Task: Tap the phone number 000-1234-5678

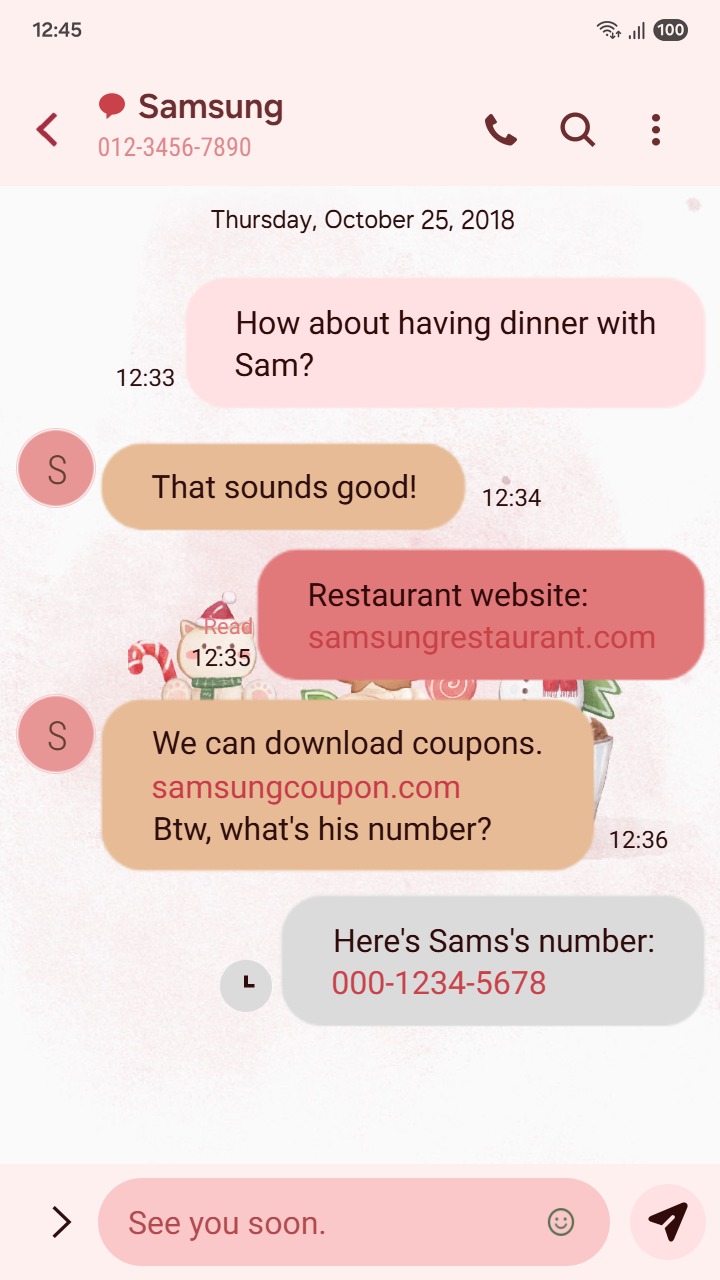Action: click(439, 984)
